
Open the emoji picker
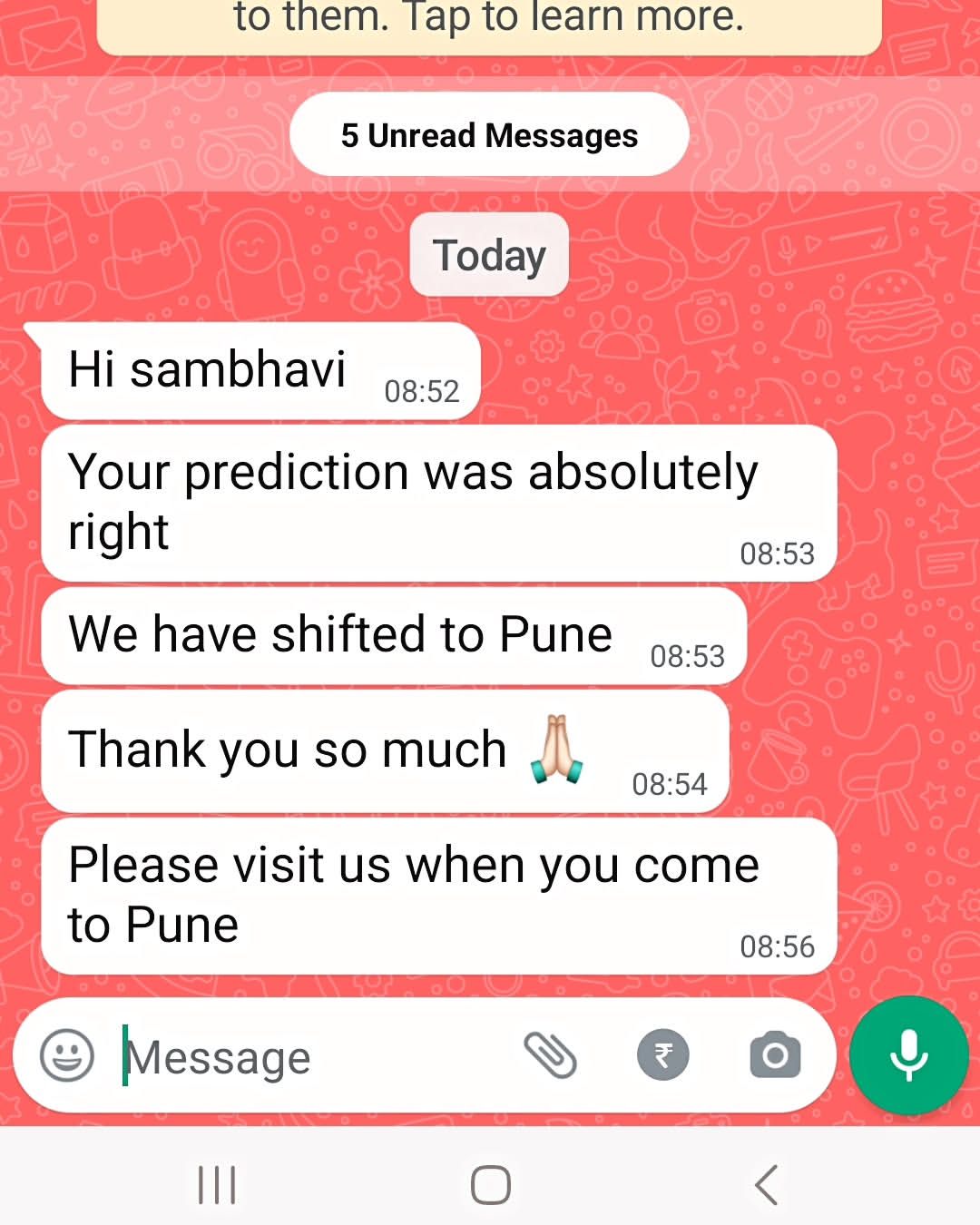coord(67,1055)
